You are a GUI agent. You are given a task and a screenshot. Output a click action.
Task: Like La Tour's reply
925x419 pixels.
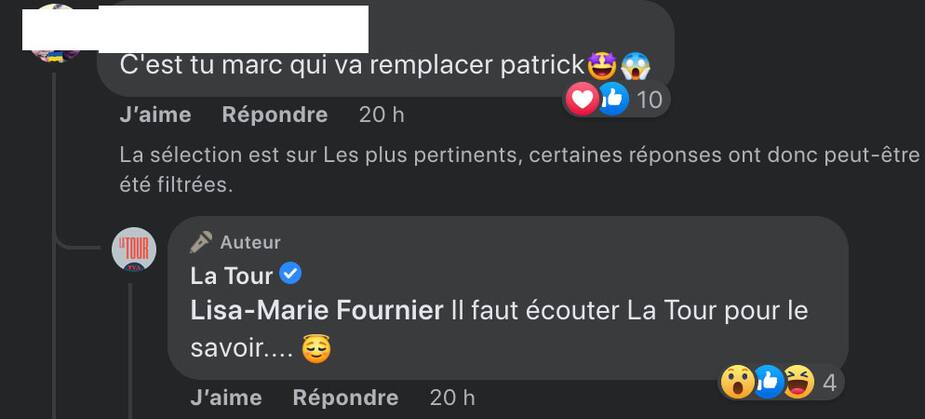pyautogui.click(x=225, y=397)
